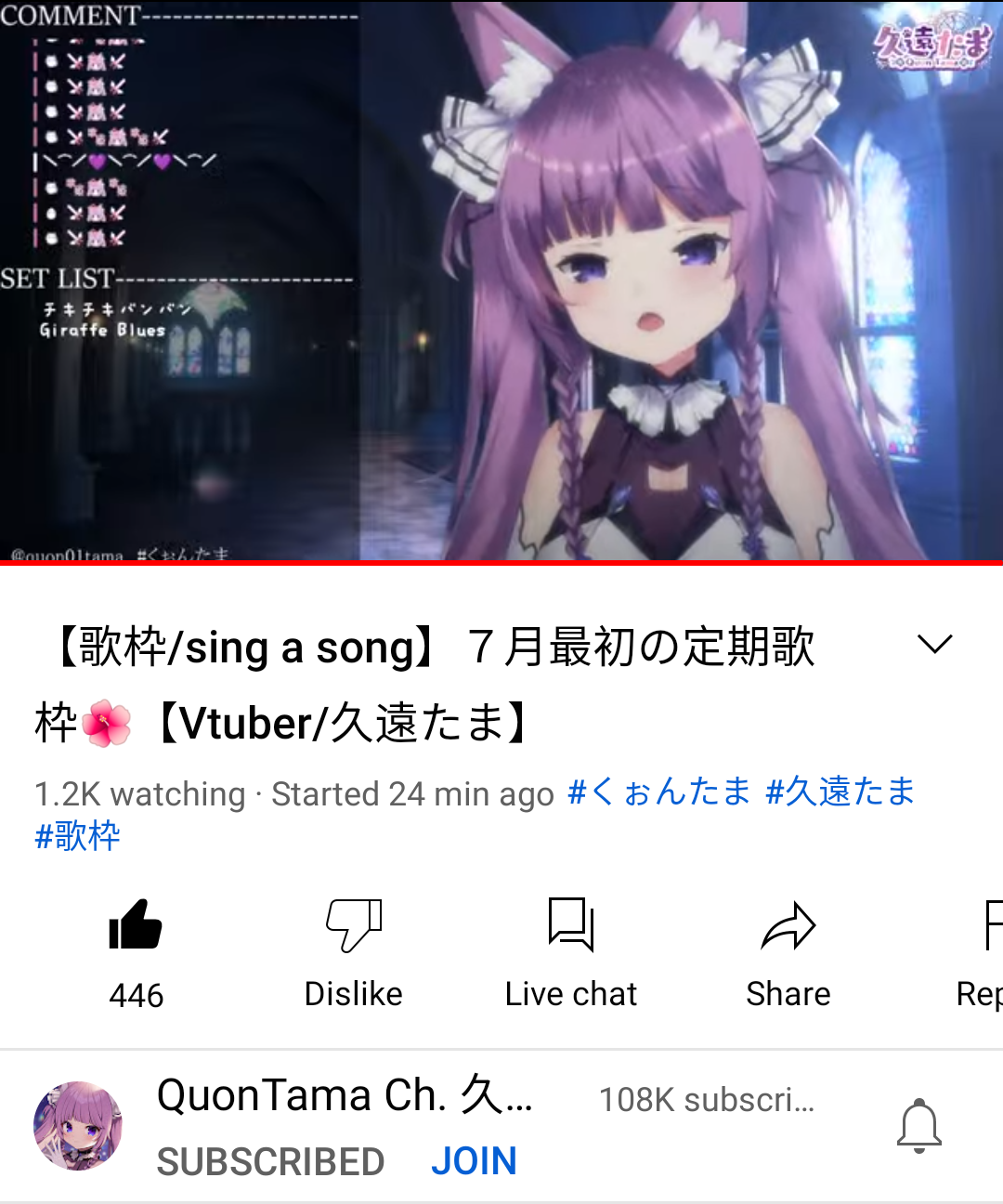Open QuonTama Ch. channel page
Screen dimensions: 1003x1204
tap(344, 1096)
